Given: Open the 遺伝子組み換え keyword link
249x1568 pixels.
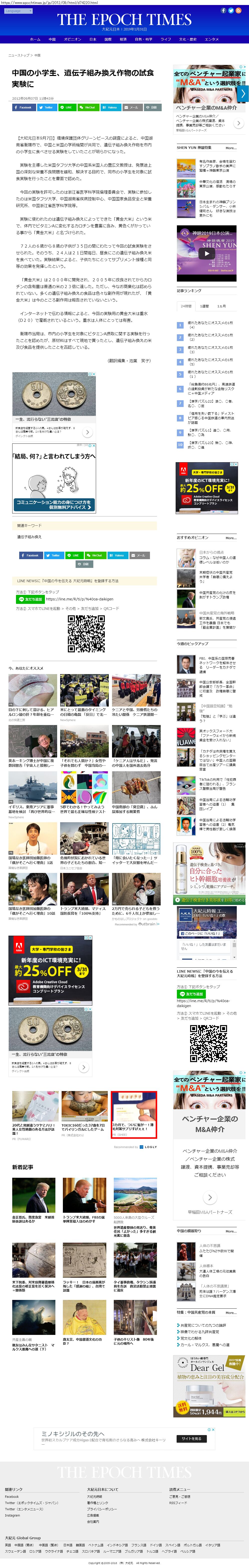Looking at the screenshot, I should (x=29, y=537).
